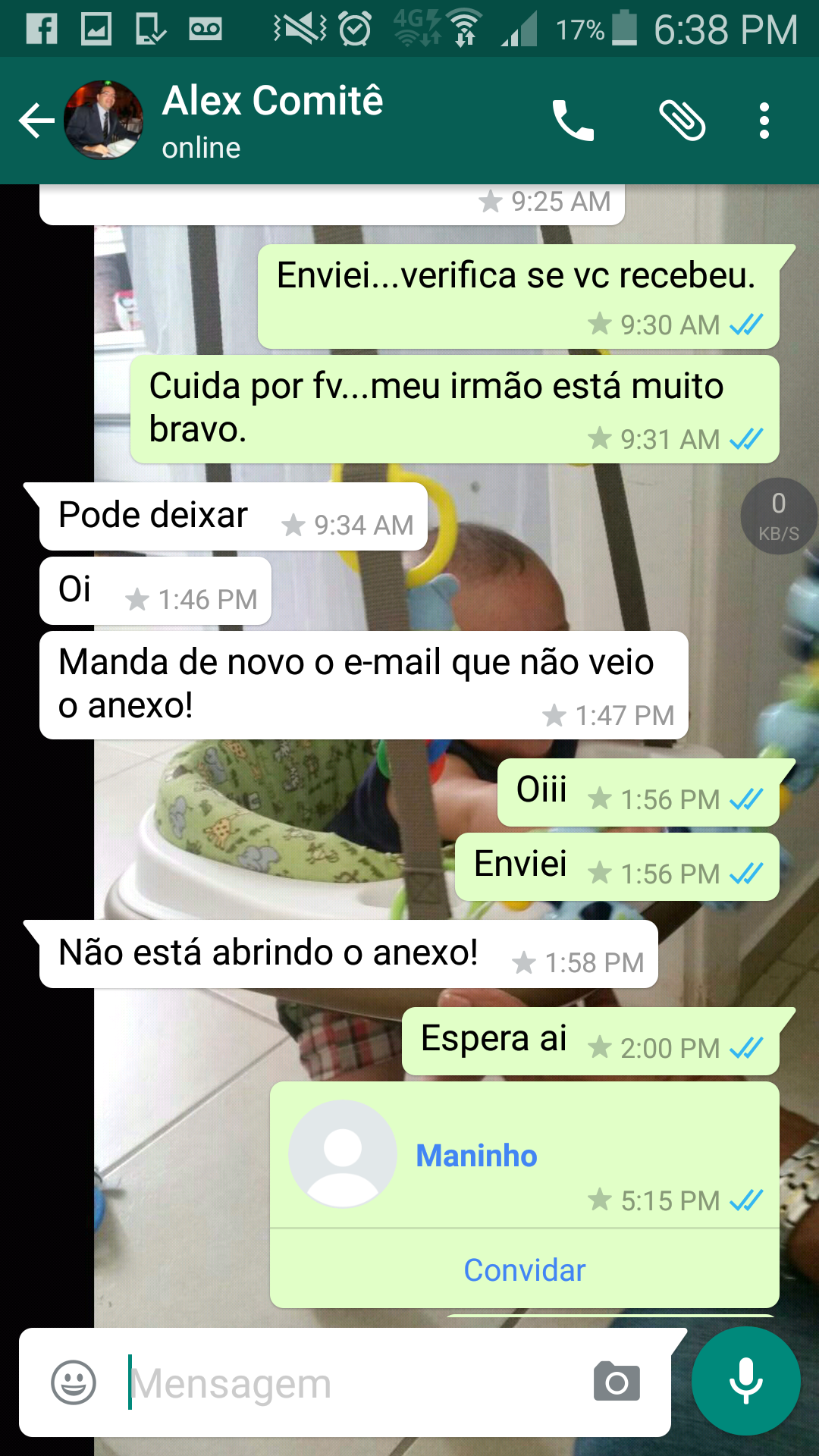The width and height of the screenshot is (819, 1456).
Task: Open the three-dot overflow menu
Action: click(x=764, y=121)
